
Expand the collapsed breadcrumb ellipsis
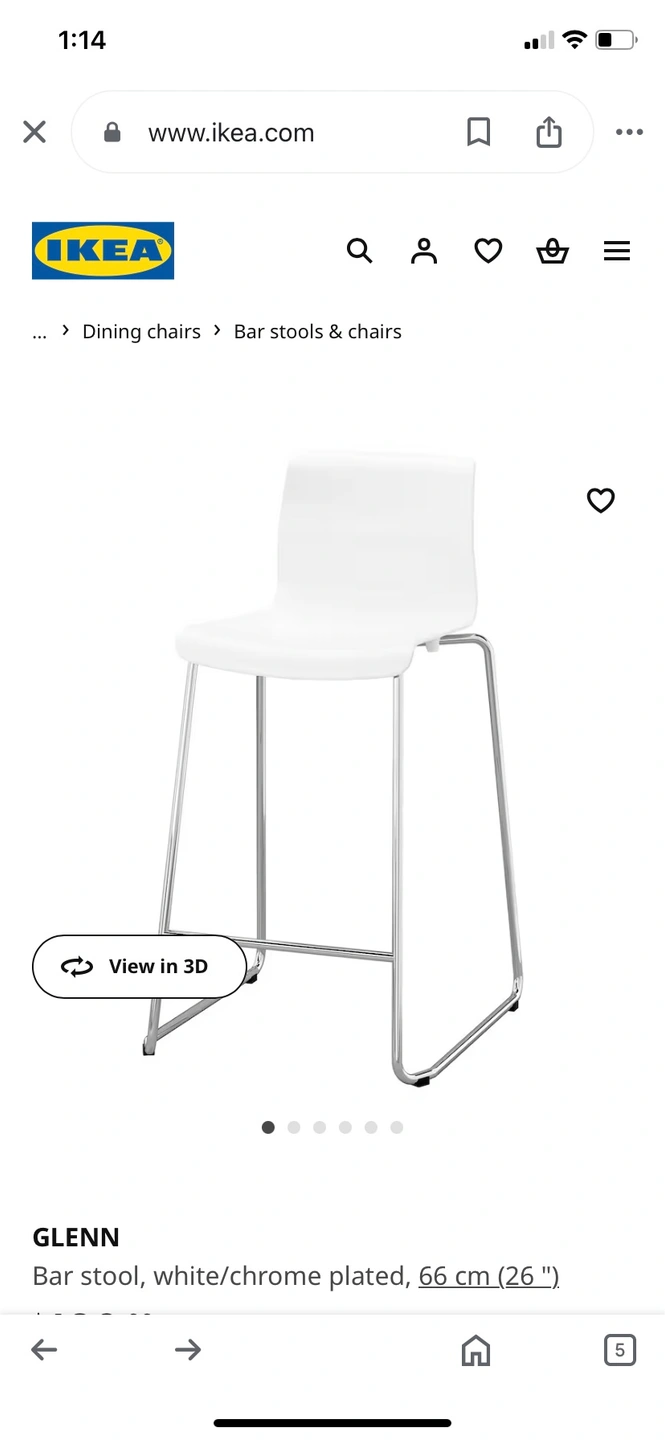pos(40,332)
